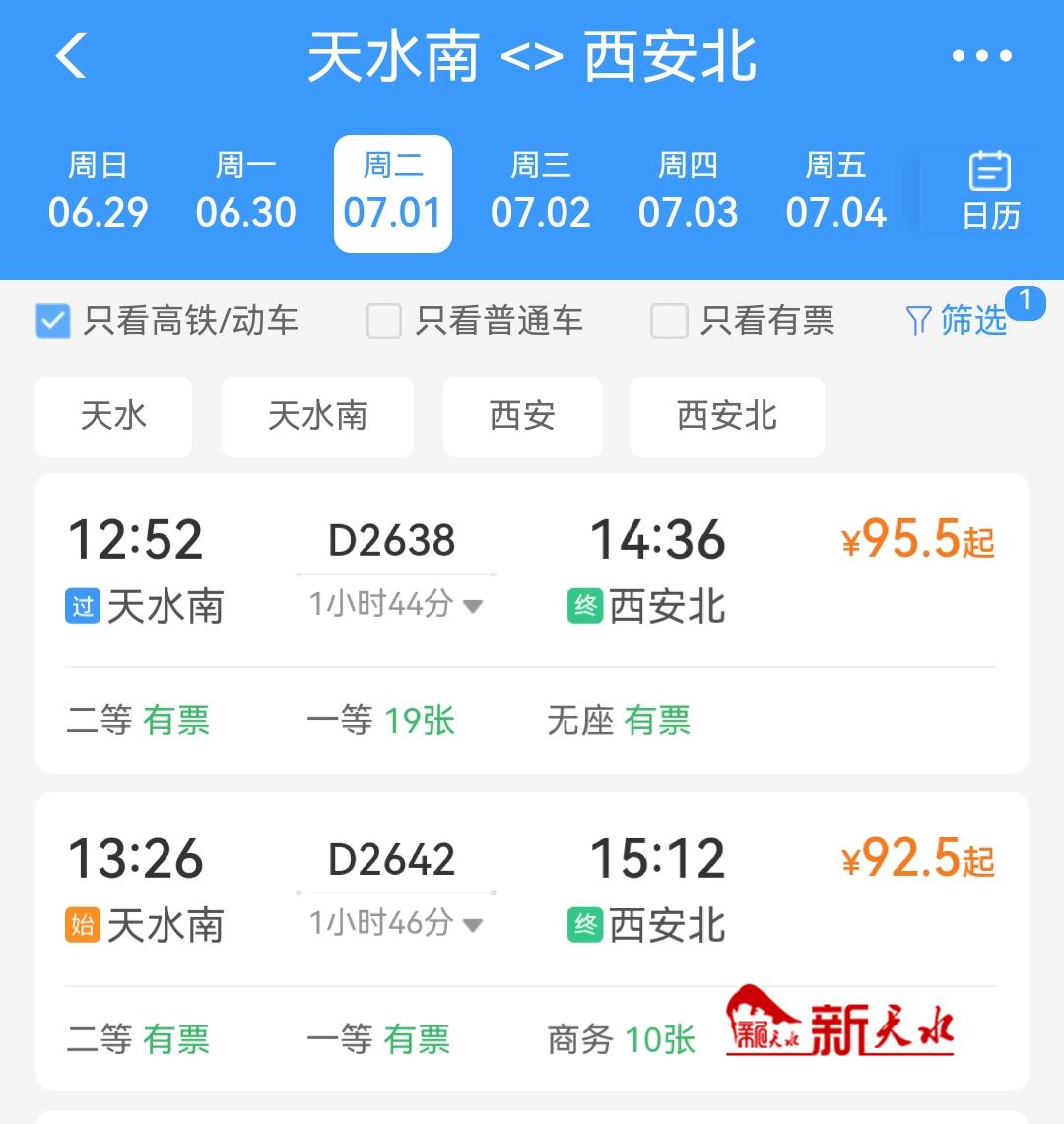Expand D2642 stops via 1小时46分 arrow
This screenshot has width=1064, height=1124.
[x=473, y=924]
